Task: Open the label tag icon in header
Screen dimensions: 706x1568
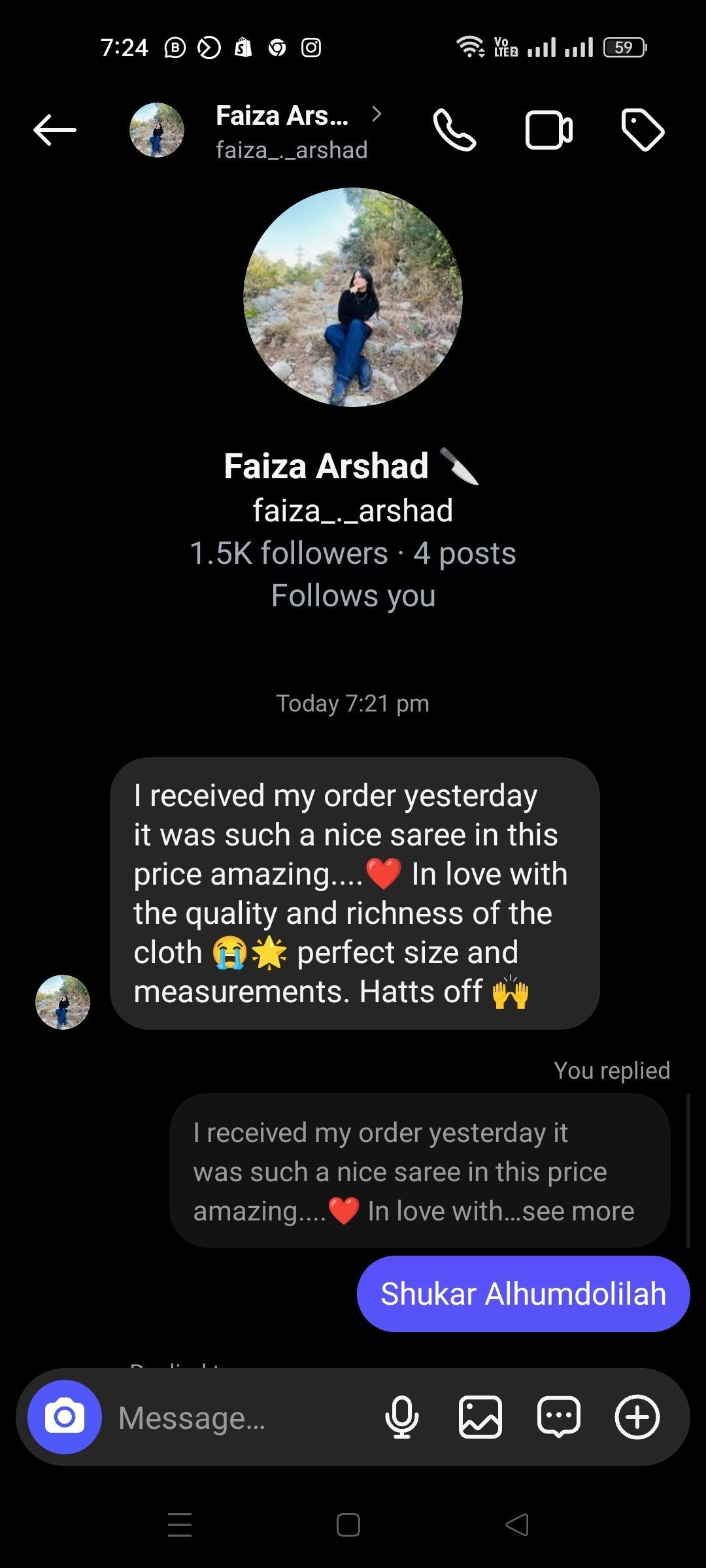Action: pos(642,130)
